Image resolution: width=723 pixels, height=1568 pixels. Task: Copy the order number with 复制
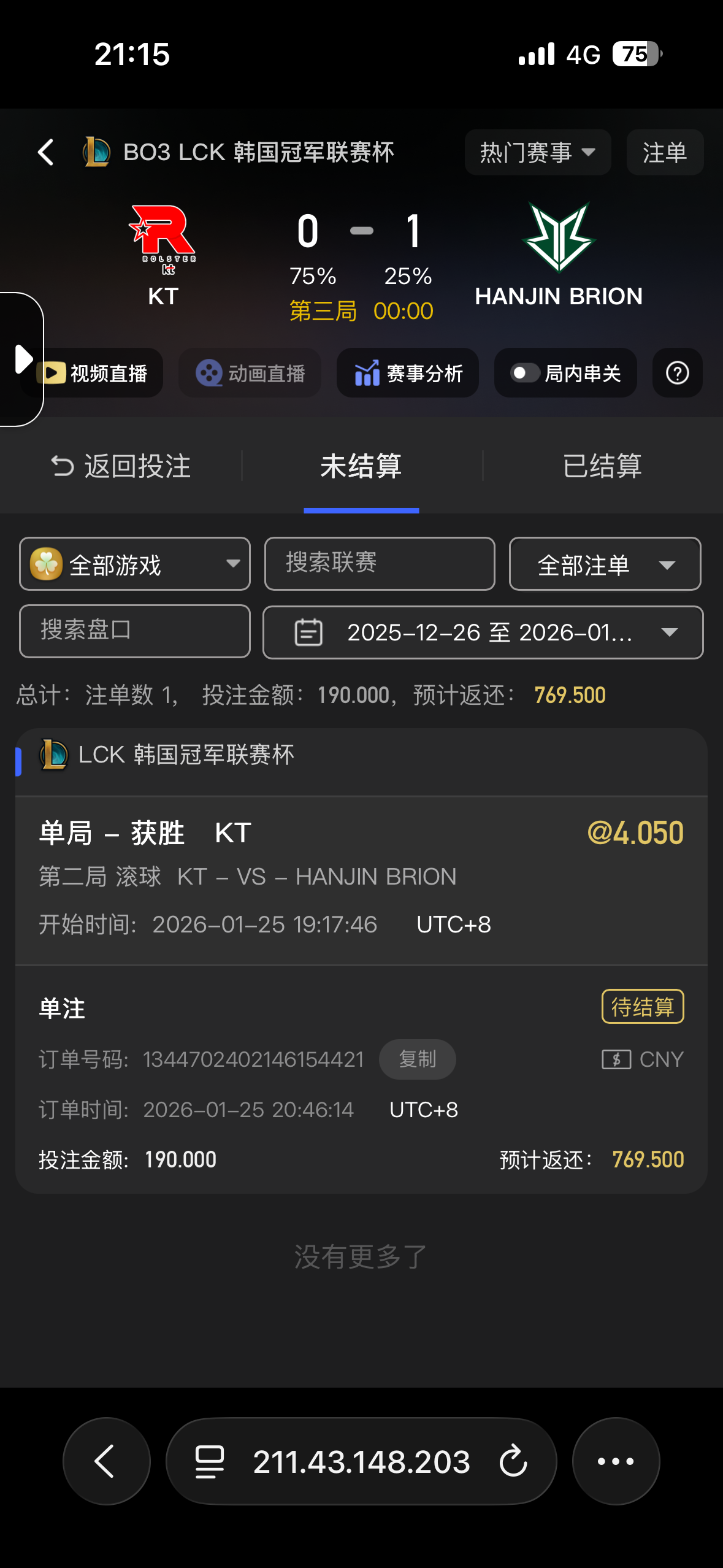(417, 1059)
